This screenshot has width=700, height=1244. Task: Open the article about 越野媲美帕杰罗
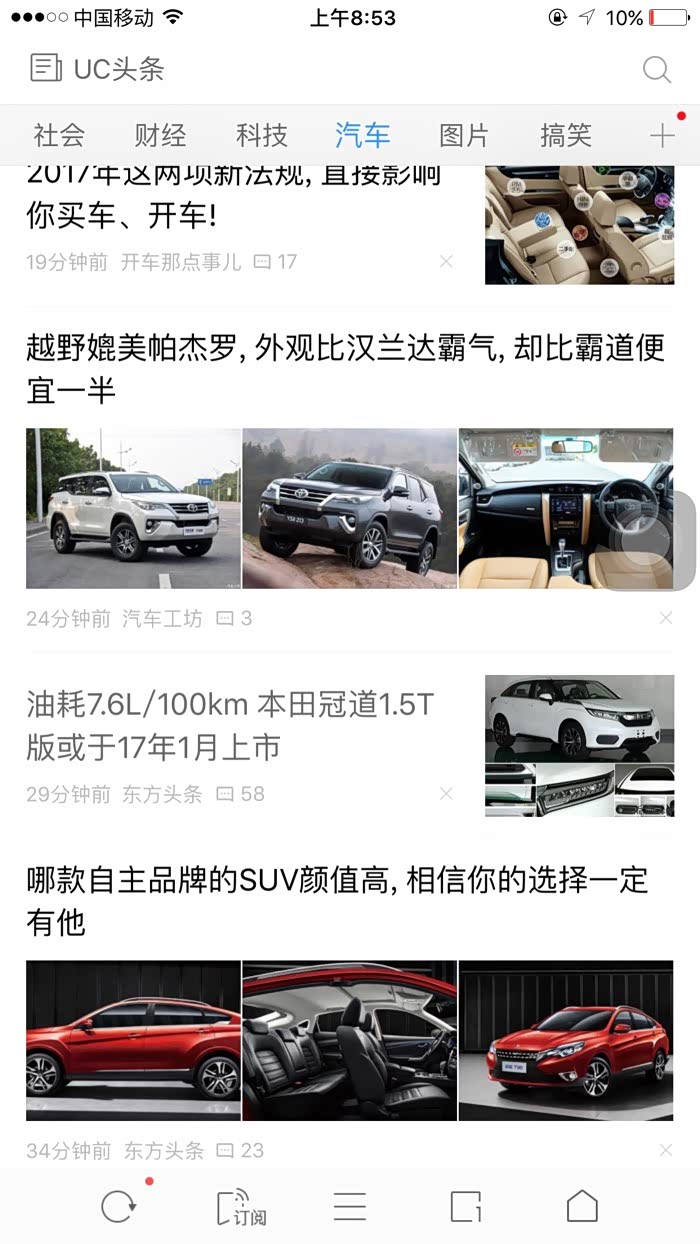[x=345, y=369]
